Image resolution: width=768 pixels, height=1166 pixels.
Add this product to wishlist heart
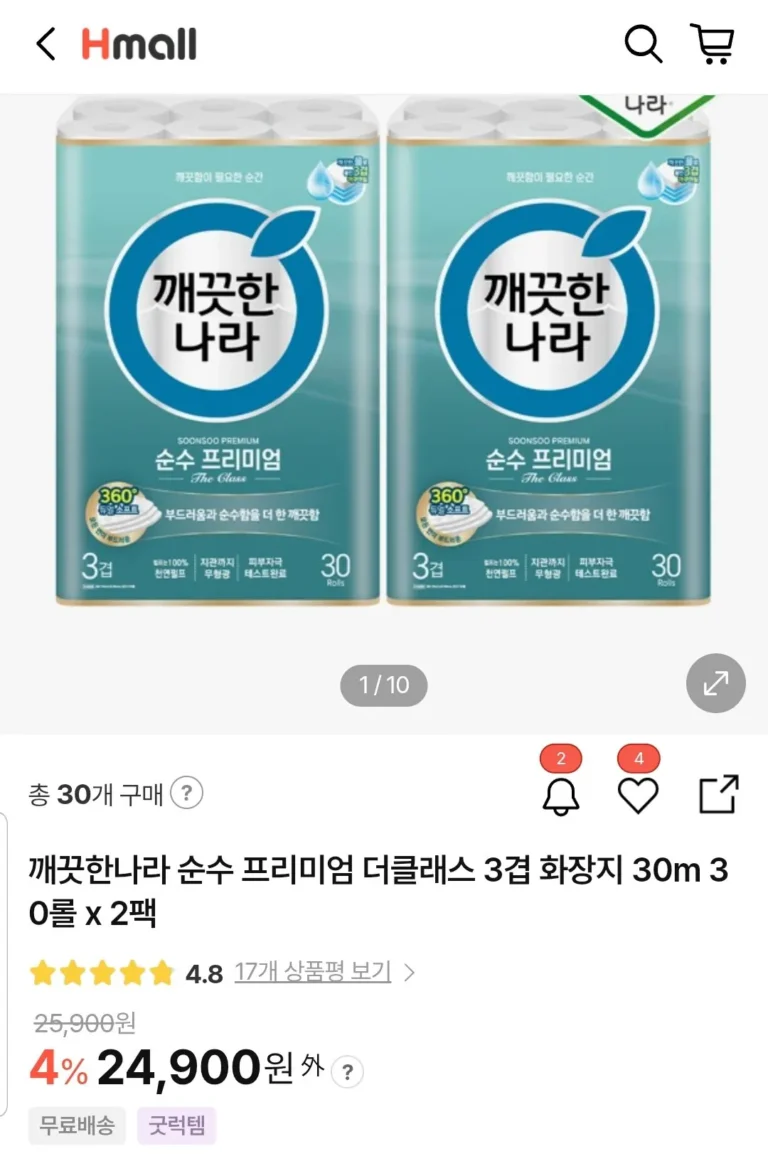[x=638, y=796]
